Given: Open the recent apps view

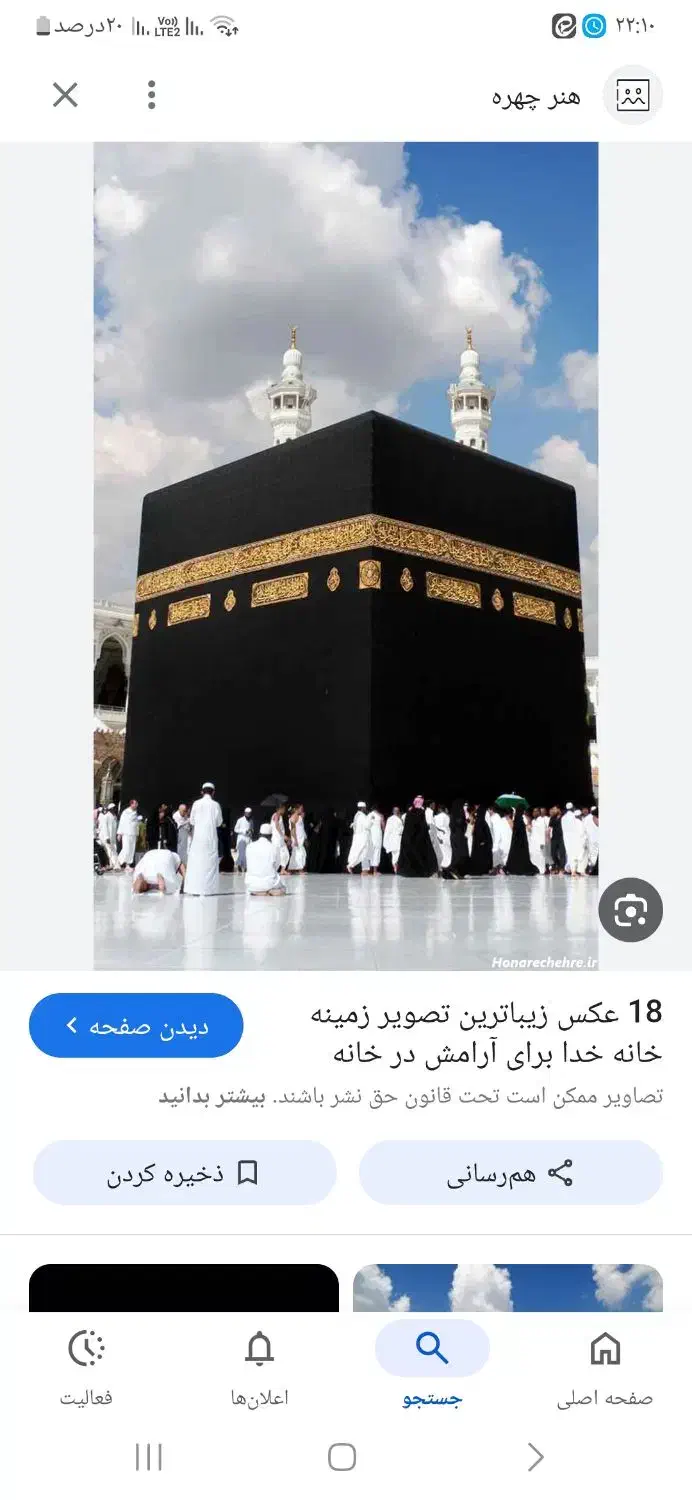Looking at the screenshot, I should 148,1457.
